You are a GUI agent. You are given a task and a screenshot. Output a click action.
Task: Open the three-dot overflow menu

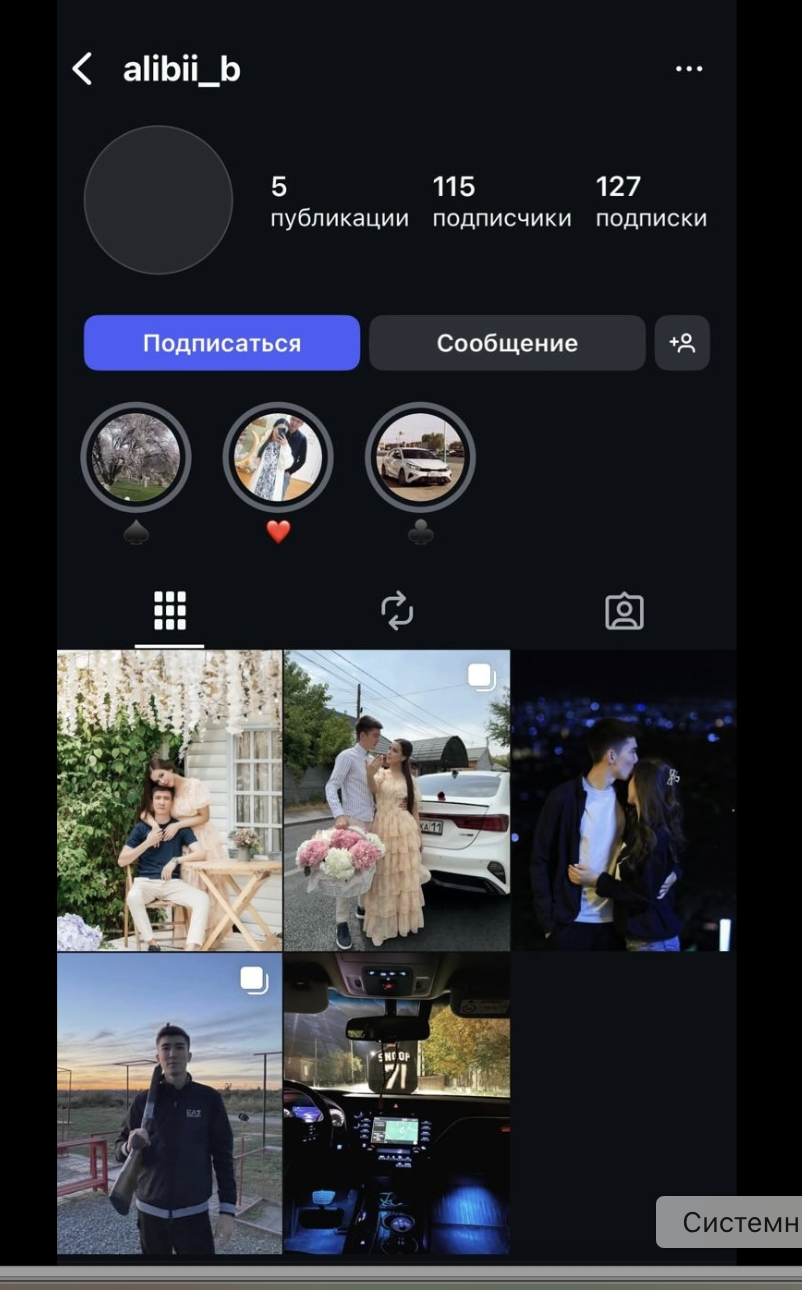click(689, 69)
